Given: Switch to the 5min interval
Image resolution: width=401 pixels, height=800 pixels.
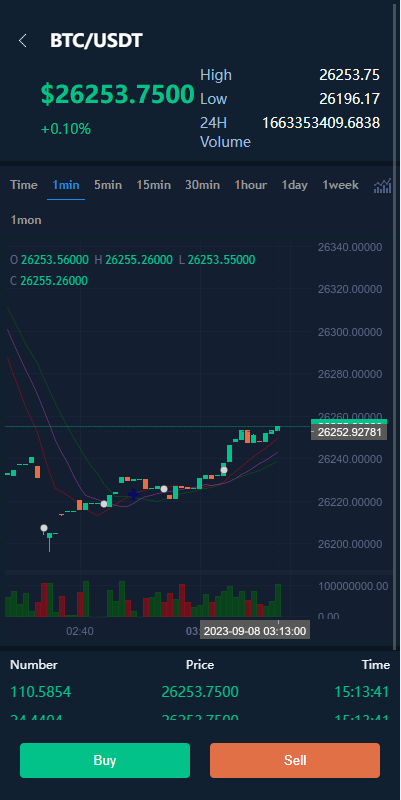Looking at the screenshot, I should coord(108,185).
